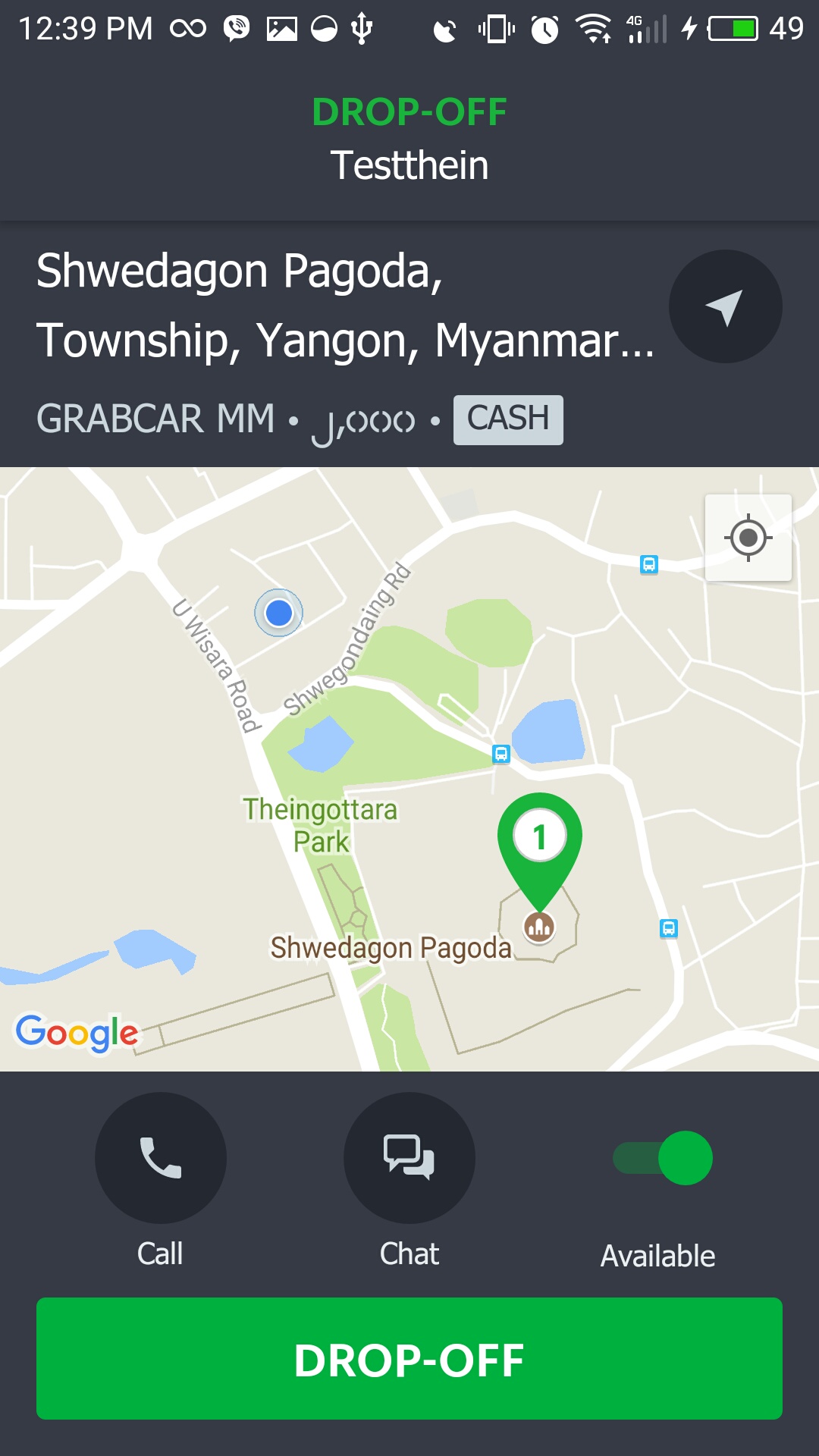
Task: Tap the green drop-off pin marker
Action: click(x=539, y=843)
